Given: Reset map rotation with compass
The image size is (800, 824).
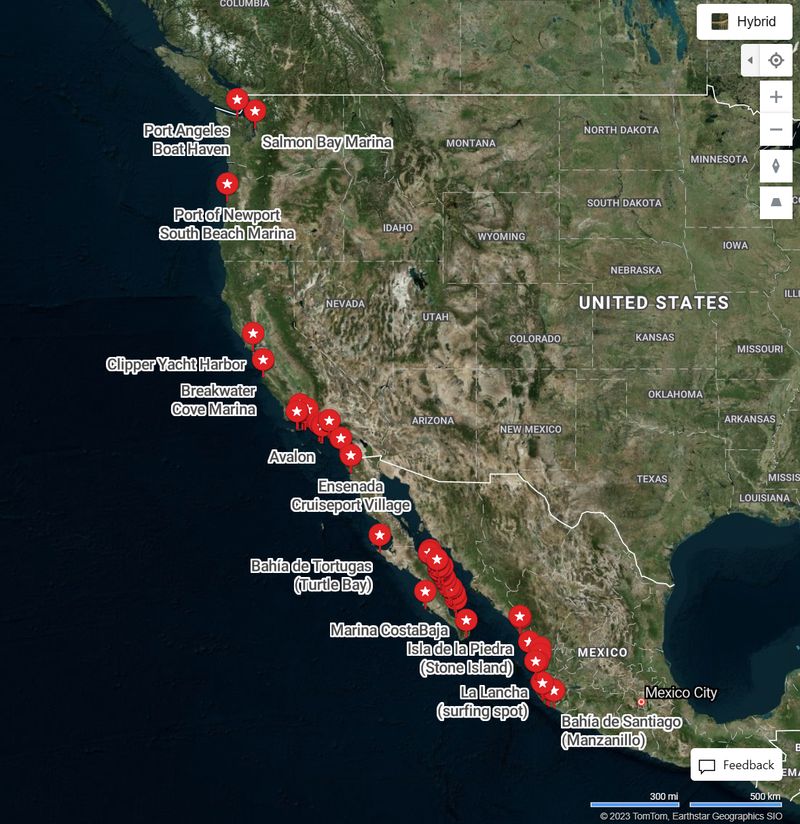Looking at the screenshot, I should click(x=776, y=166).
